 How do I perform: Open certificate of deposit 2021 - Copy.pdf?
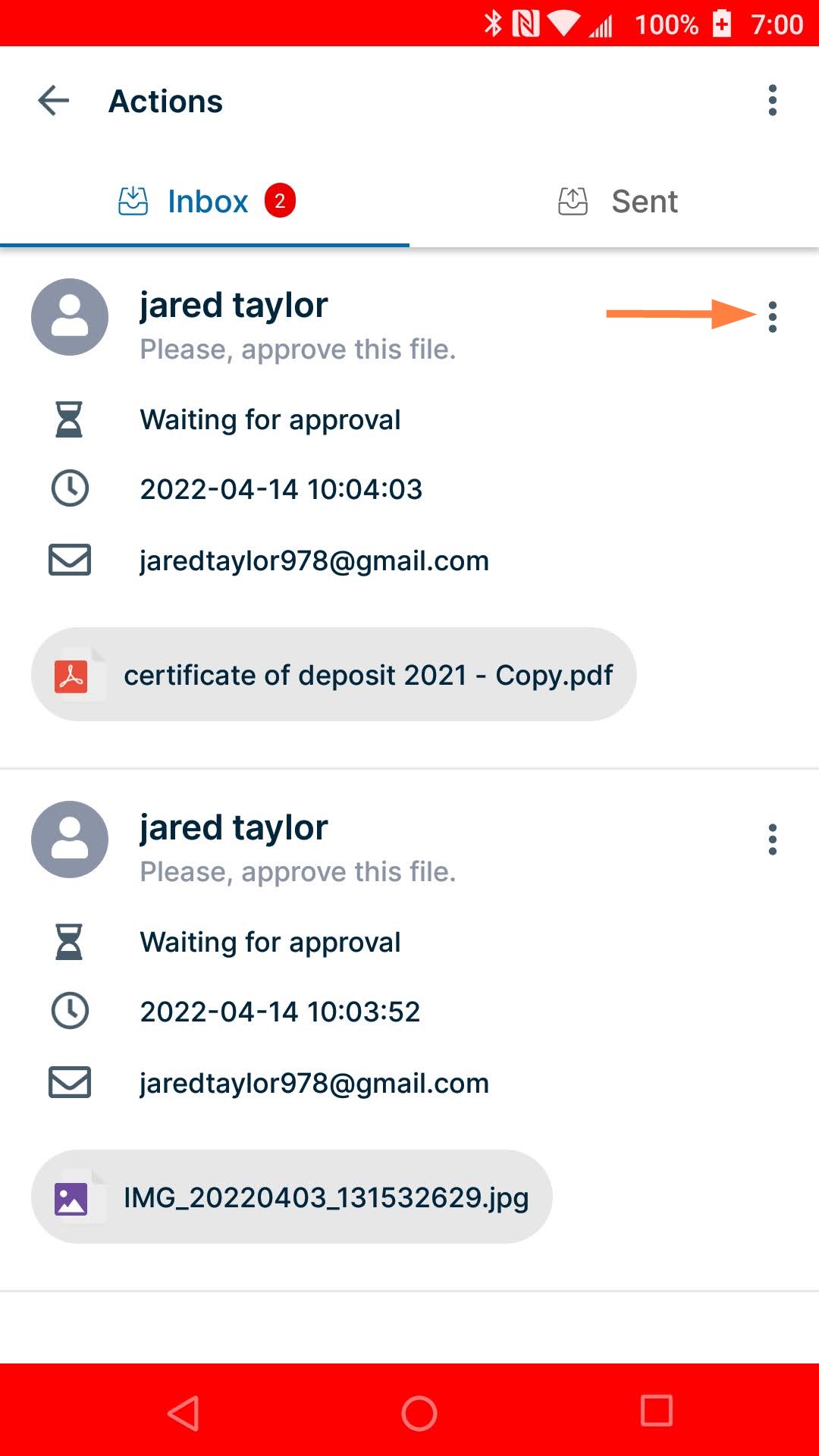point(334,674)
